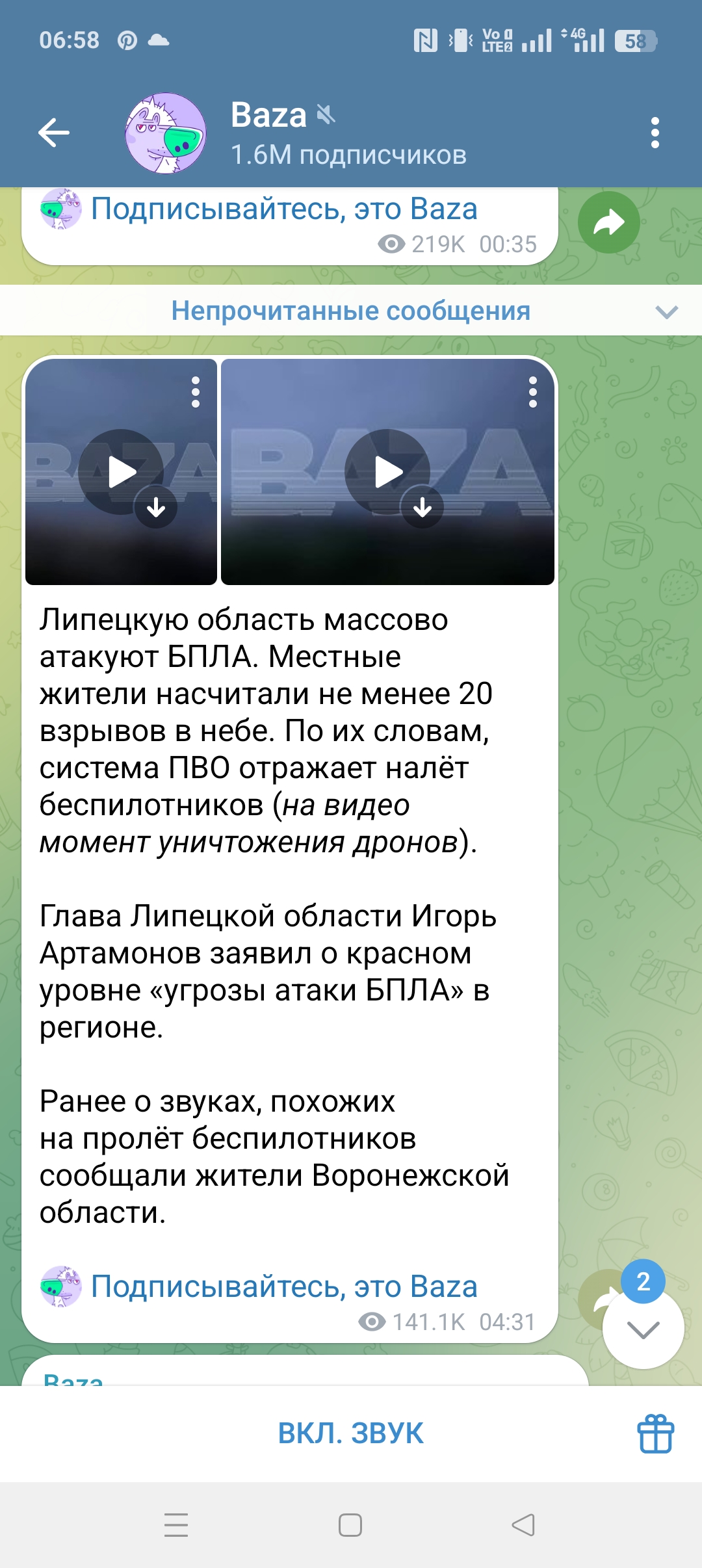
Task: Open the gift icon
Action: point(655,1433)
